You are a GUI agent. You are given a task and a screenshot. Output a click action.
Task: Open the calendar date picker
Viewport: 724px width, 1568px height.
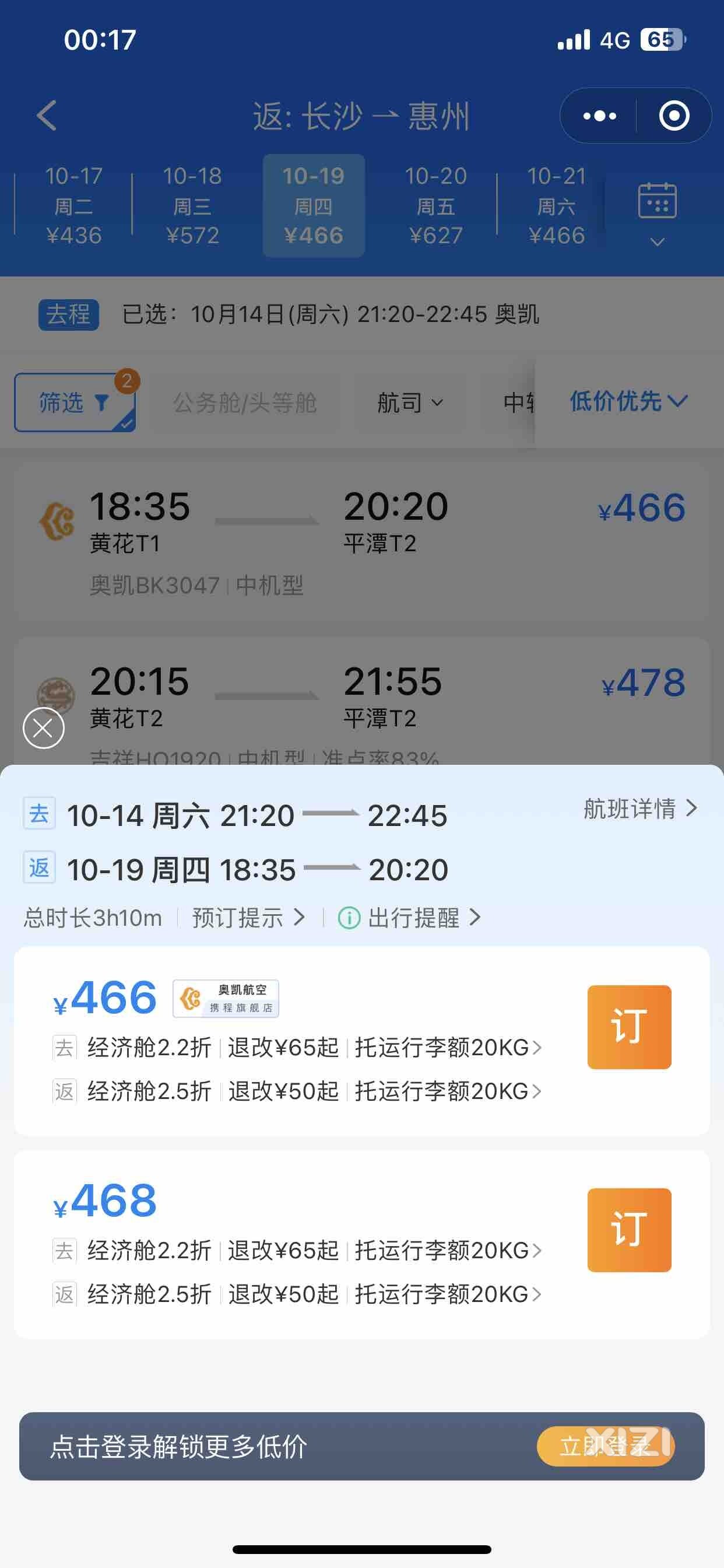click(657, 210)
